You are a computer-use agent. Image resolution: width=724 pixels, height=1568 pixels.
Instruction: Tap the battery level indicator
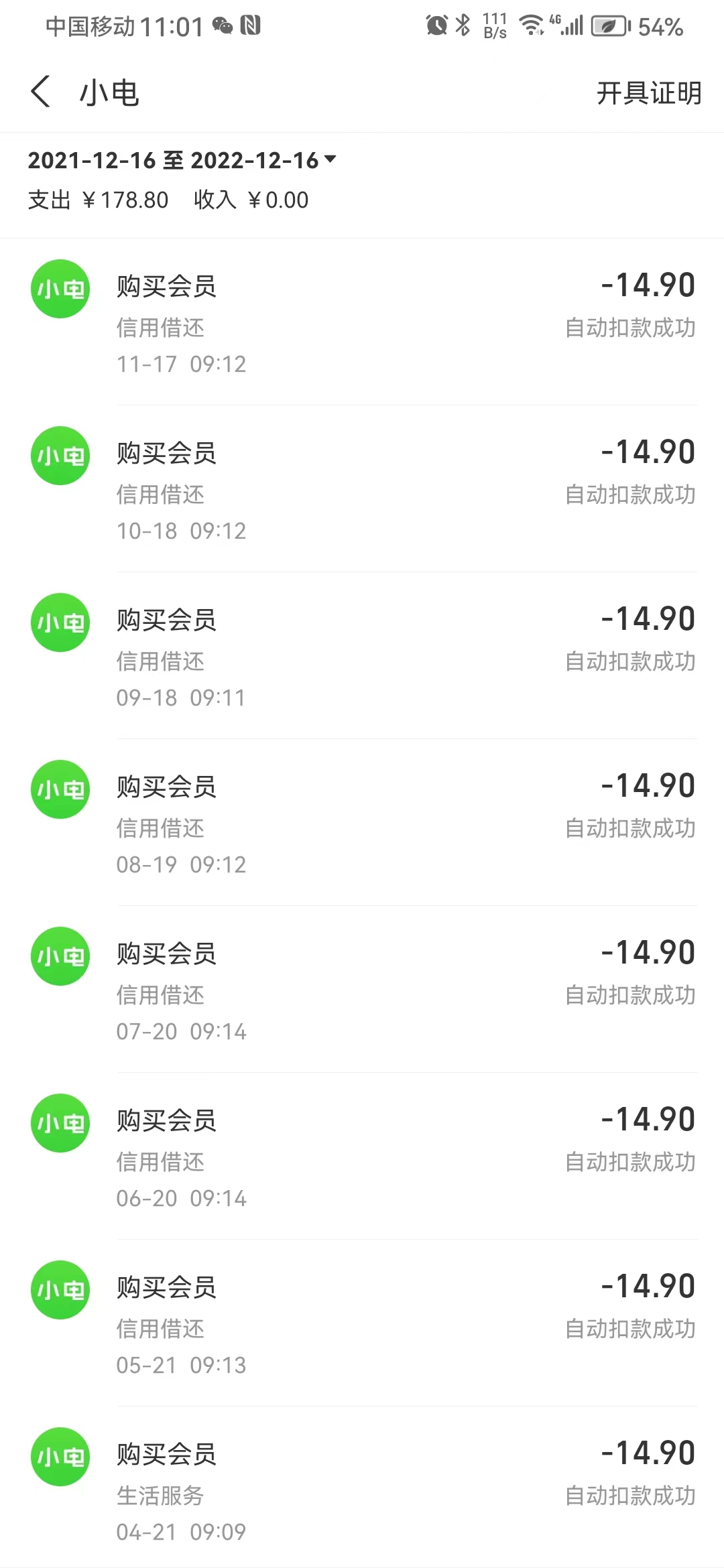coord(609,27)
